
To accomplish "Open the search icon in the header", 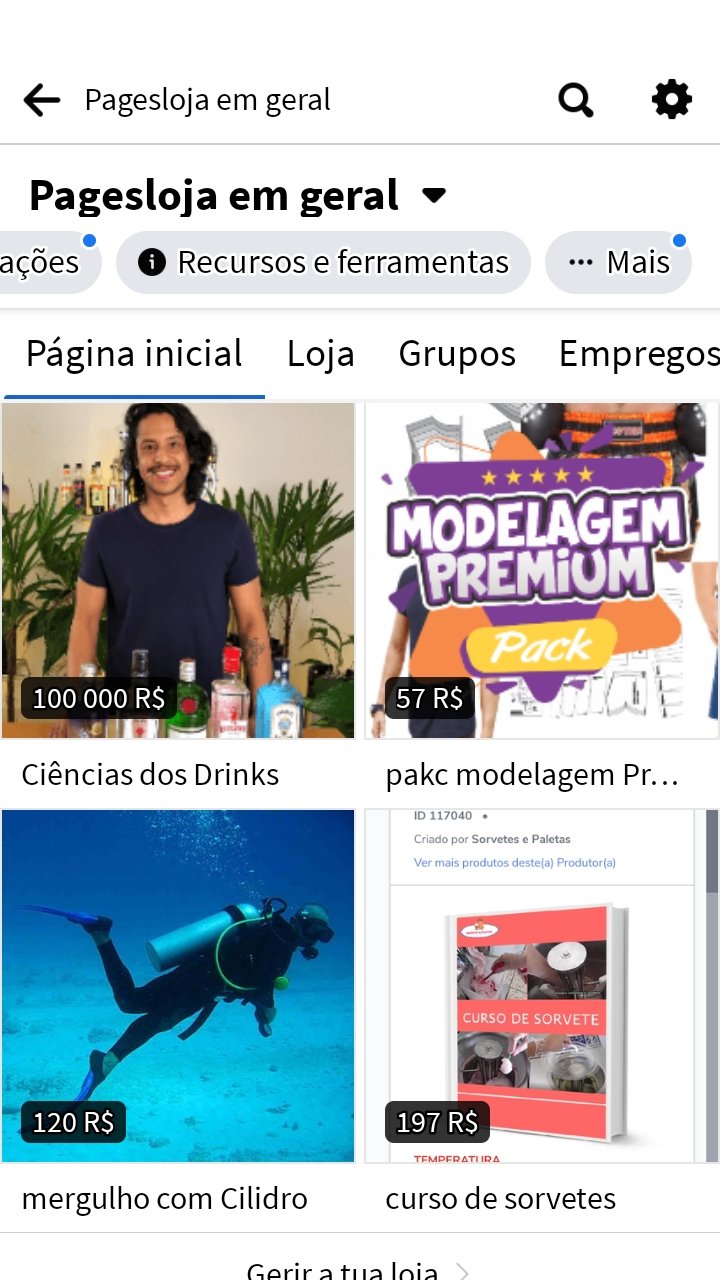I will (575, 100).
